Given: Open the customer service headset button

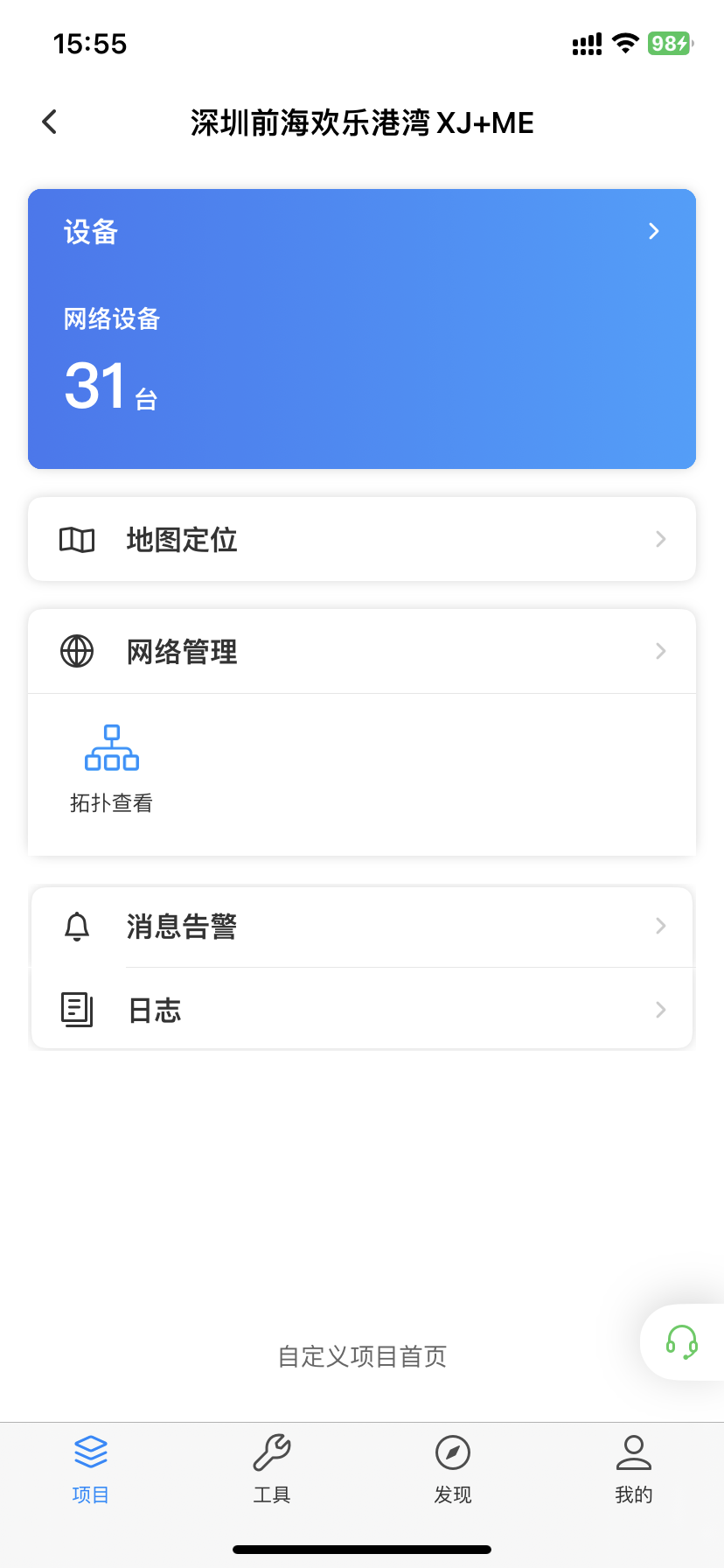Looking at the screenshot, I should [682, 1342].
